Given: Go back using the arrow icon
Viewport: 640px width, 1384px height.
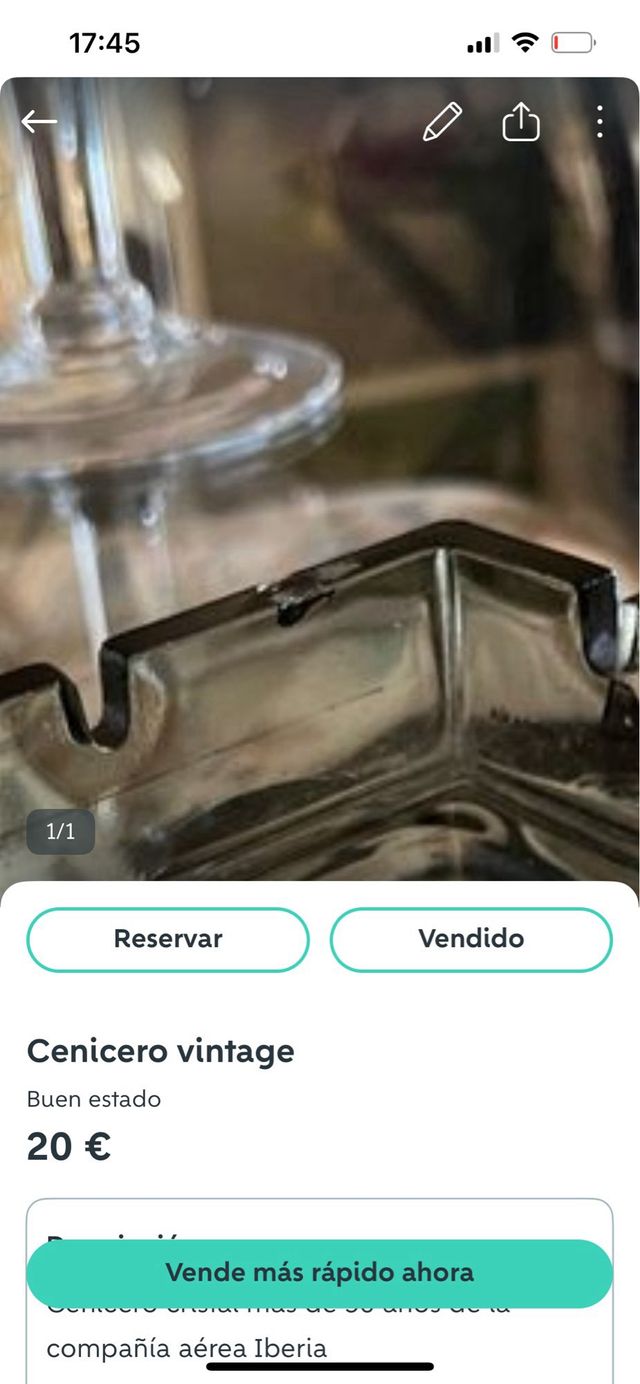Looking at the screenshot, I should 39,122.
